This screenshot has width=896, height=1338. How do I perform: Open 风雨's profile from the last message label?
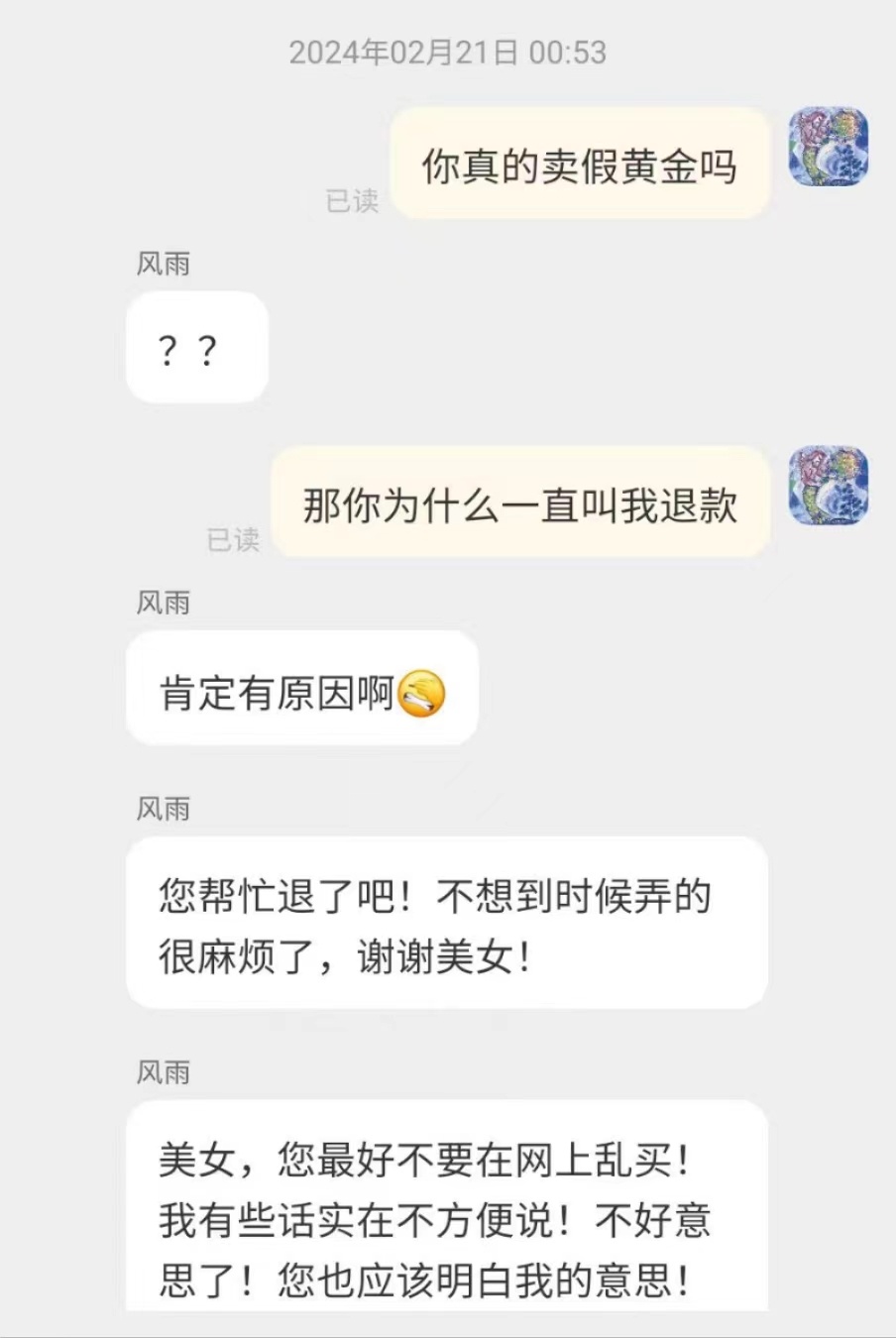164,1072
